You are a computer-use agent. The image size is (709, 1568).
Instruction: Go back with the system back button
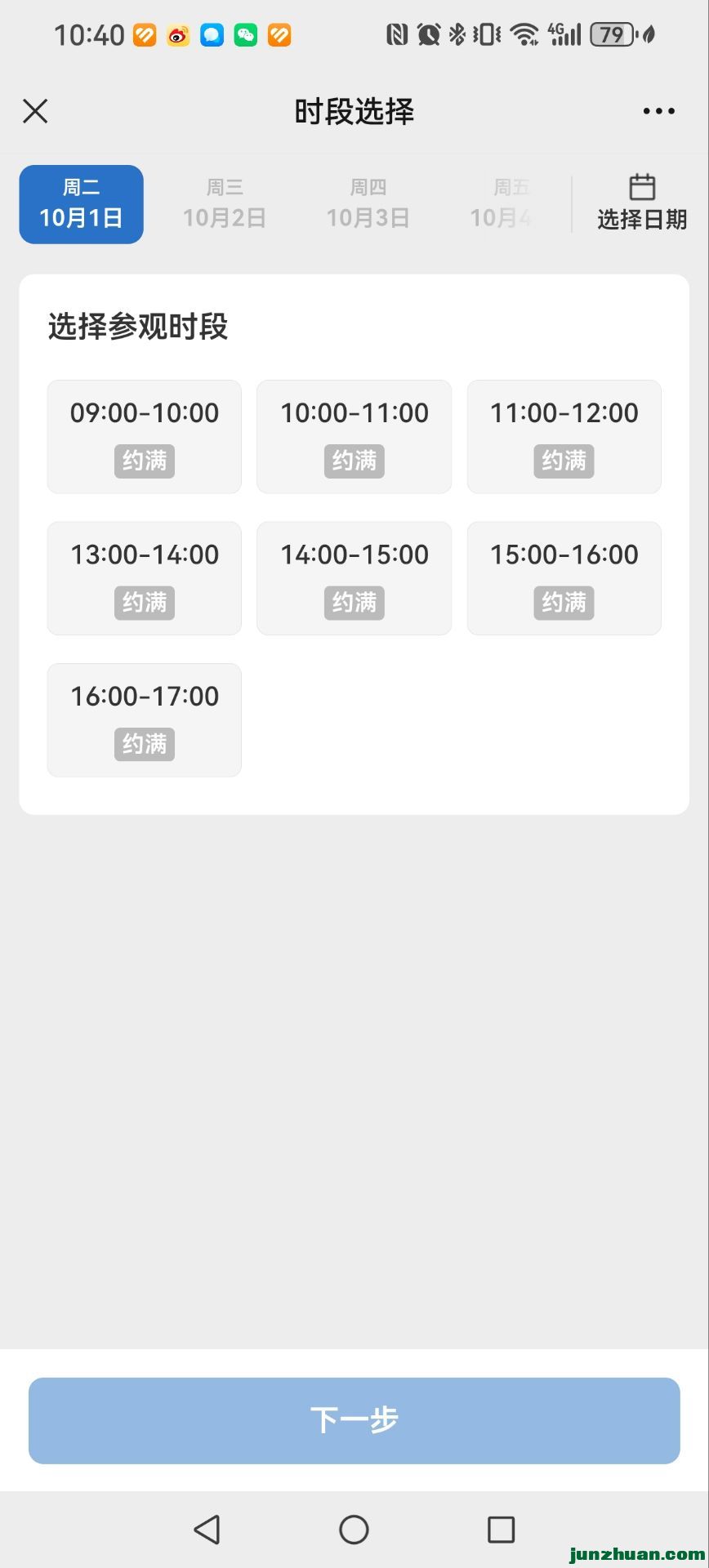(x=207, y=1530)
